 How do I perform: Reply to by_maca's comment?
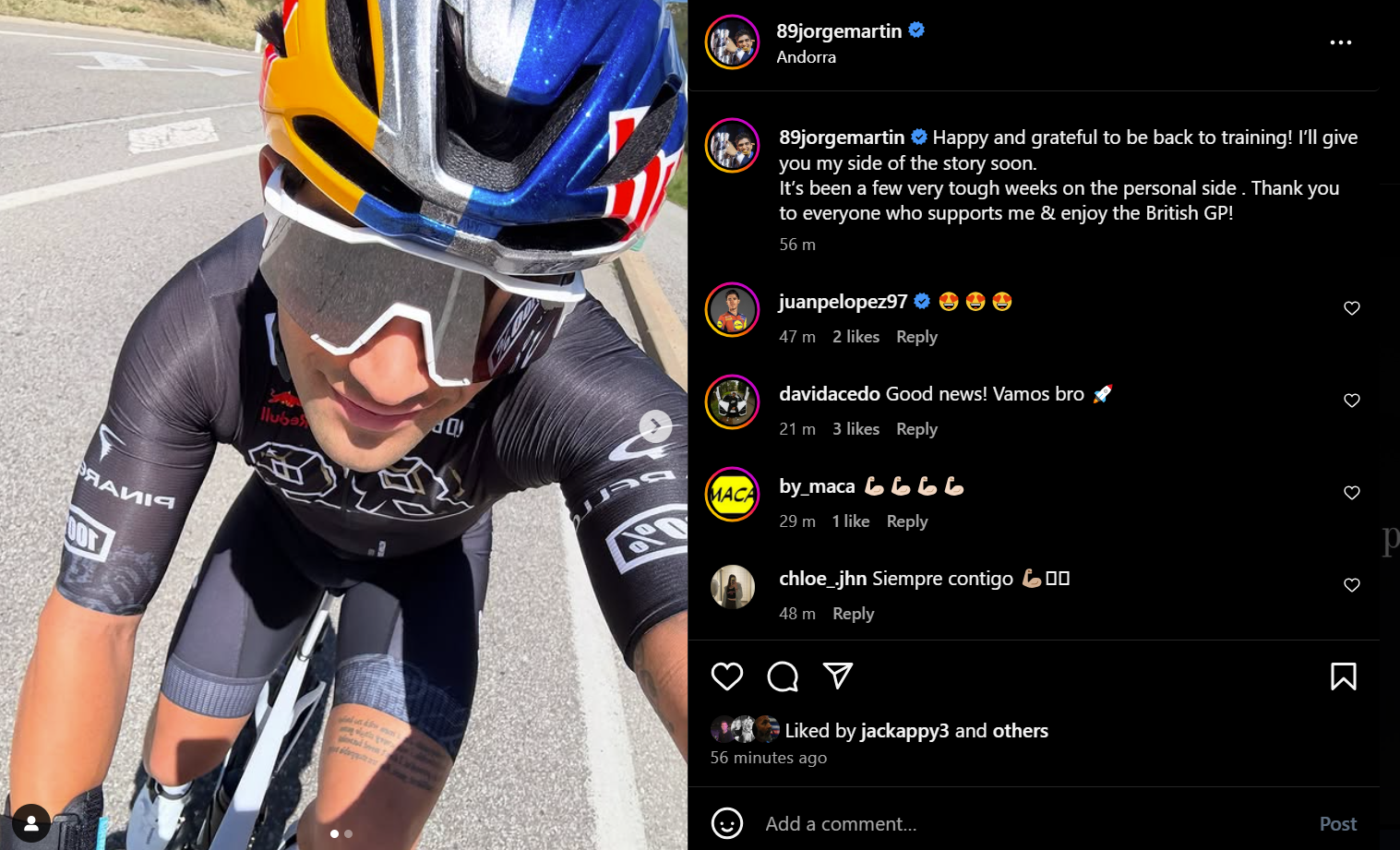tap(906, 521)
